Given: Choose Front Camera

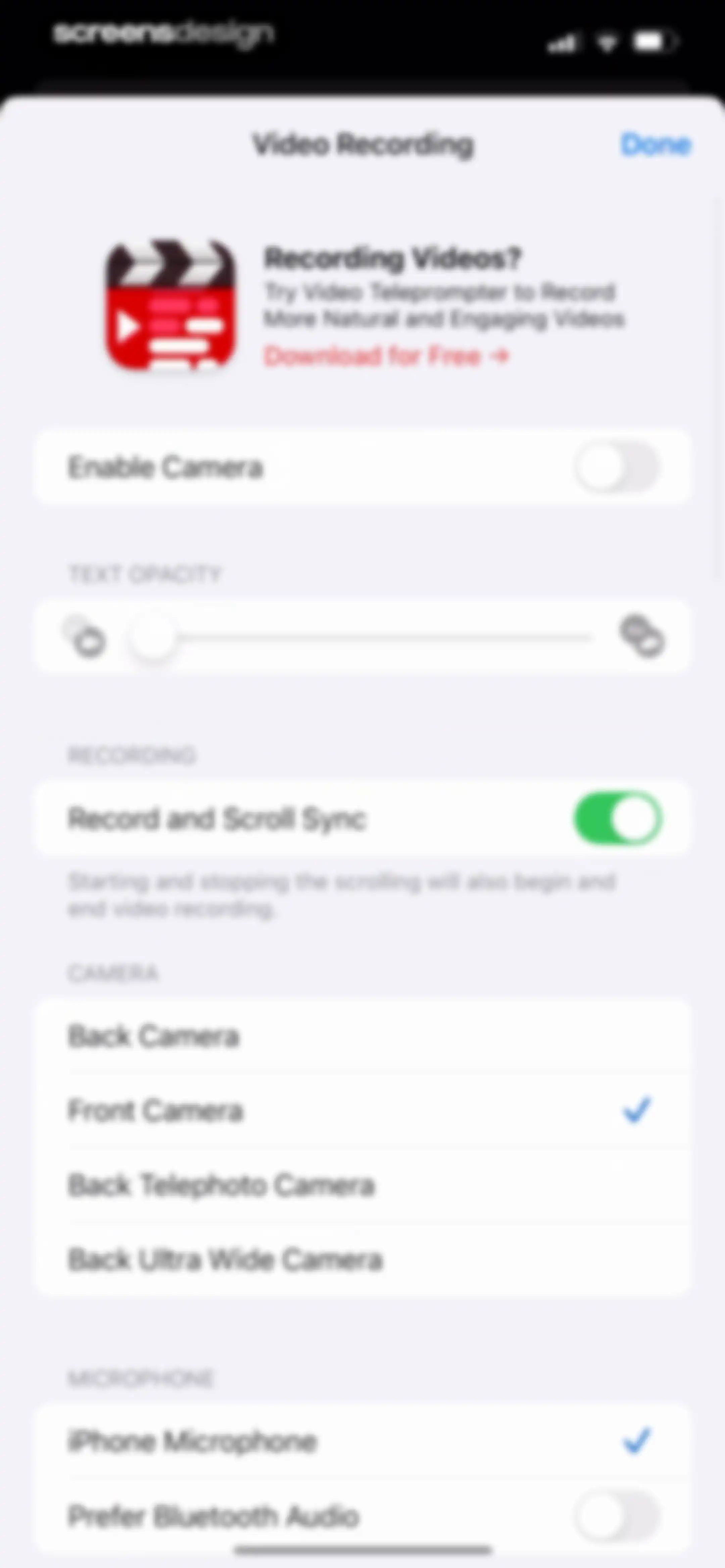Looking at the screenshot, I should coord(363,1110).
